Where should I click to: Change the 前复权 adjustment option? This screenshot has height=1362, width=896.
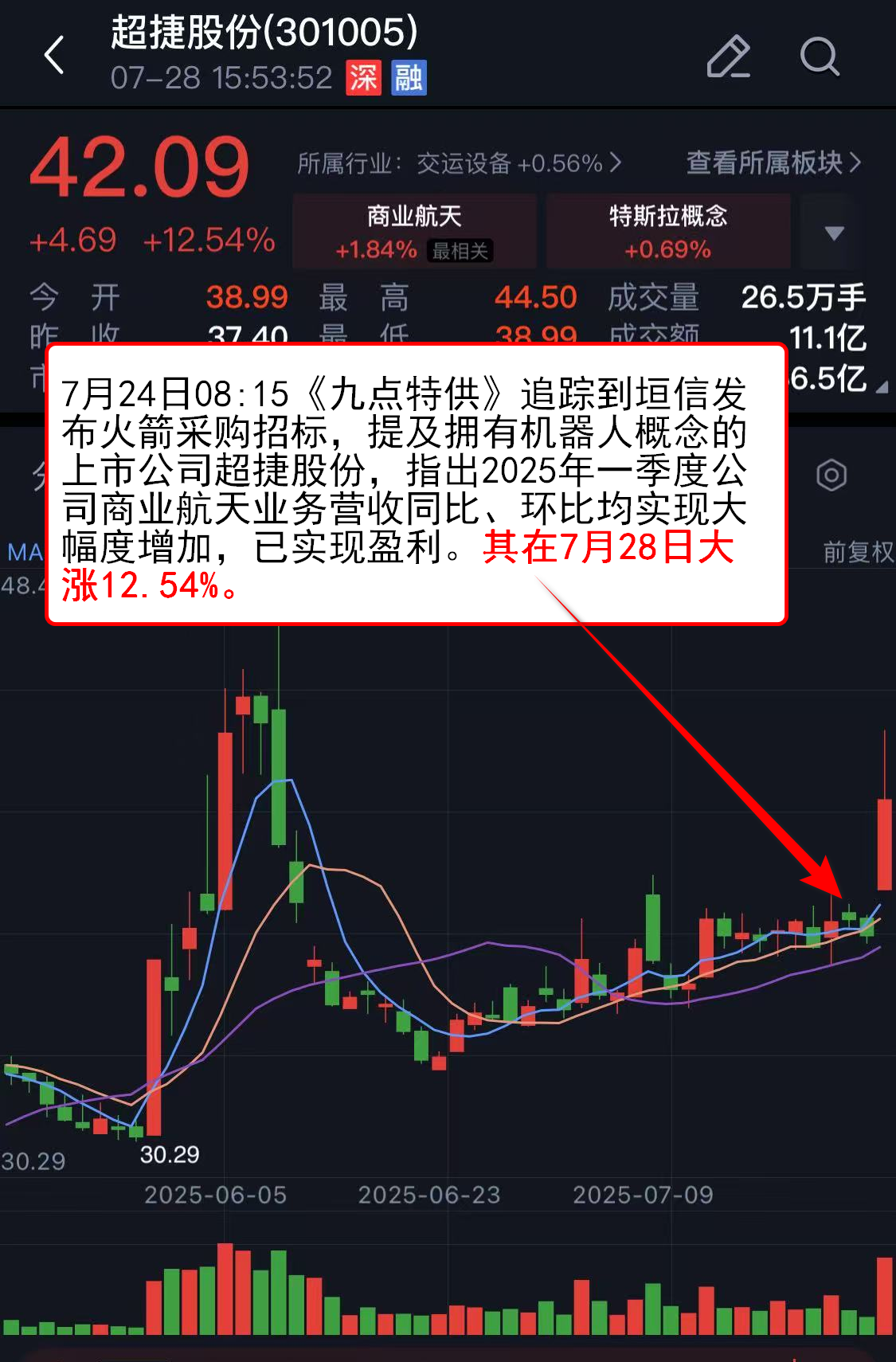[x=857, y=551]
